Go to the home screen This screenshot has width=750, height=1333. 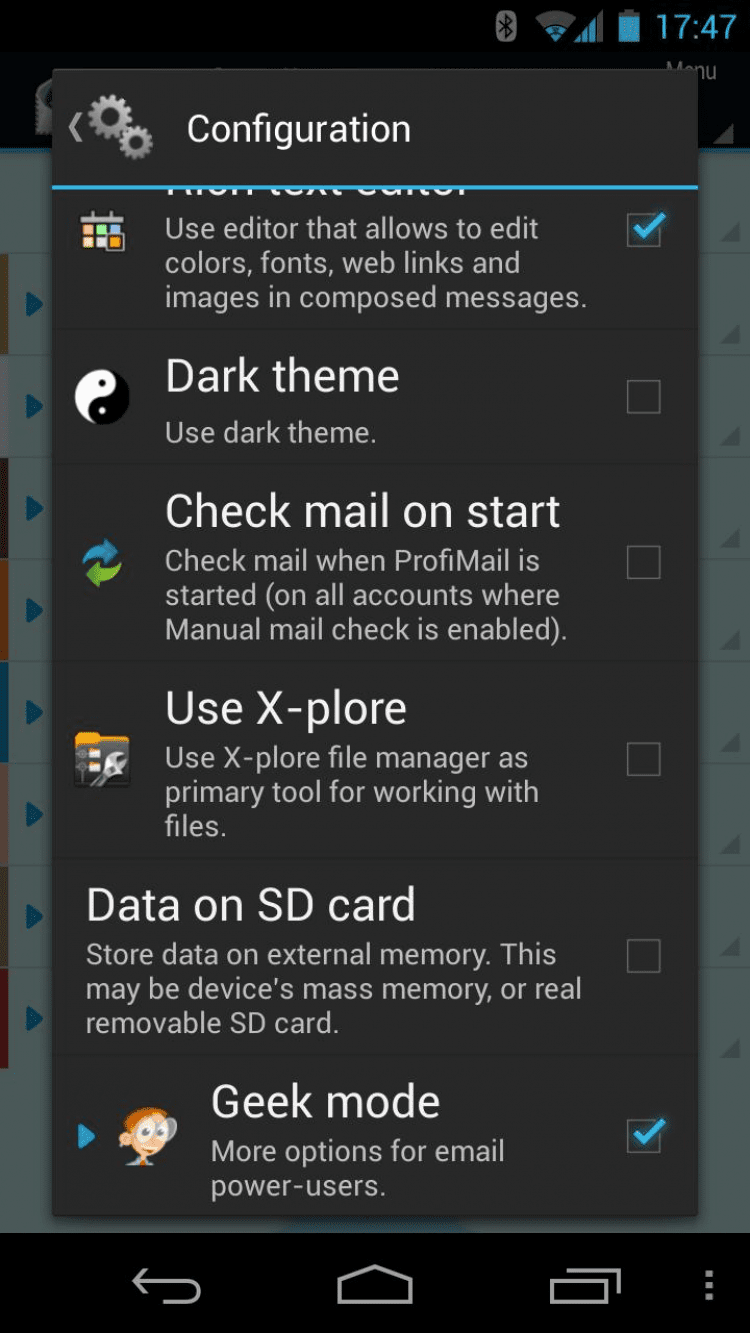pos(375,1286)
